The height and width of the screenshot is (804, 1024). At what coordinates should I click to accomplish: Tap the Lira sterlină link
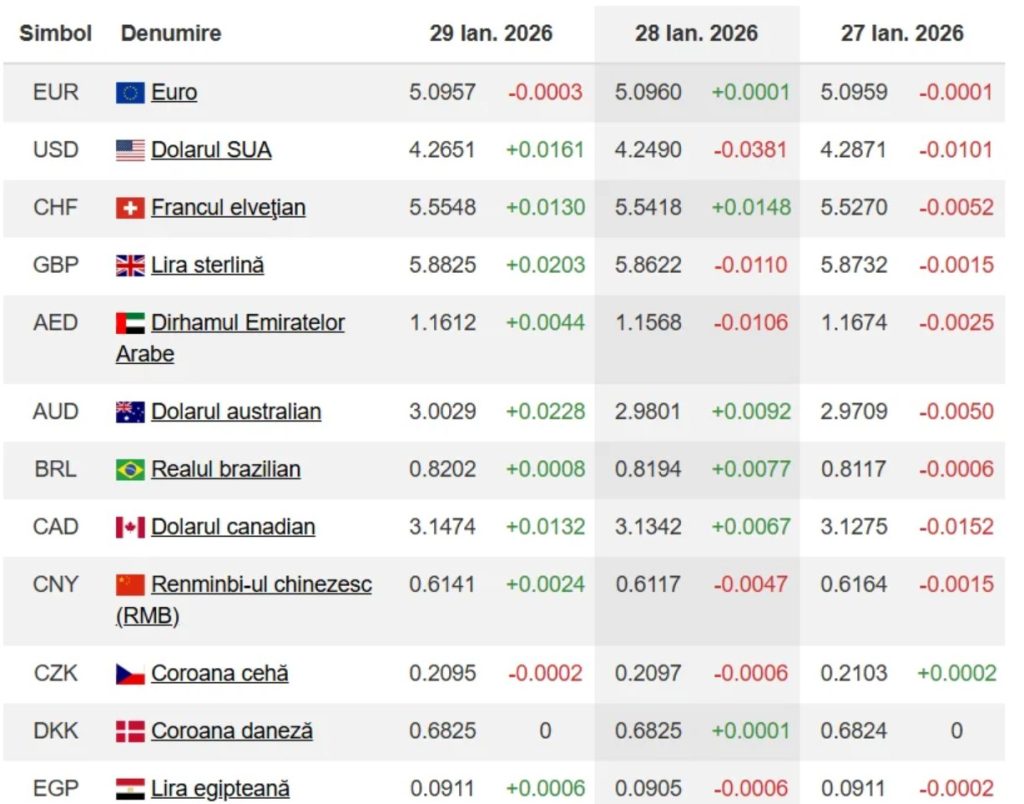(x=207, y=266)
